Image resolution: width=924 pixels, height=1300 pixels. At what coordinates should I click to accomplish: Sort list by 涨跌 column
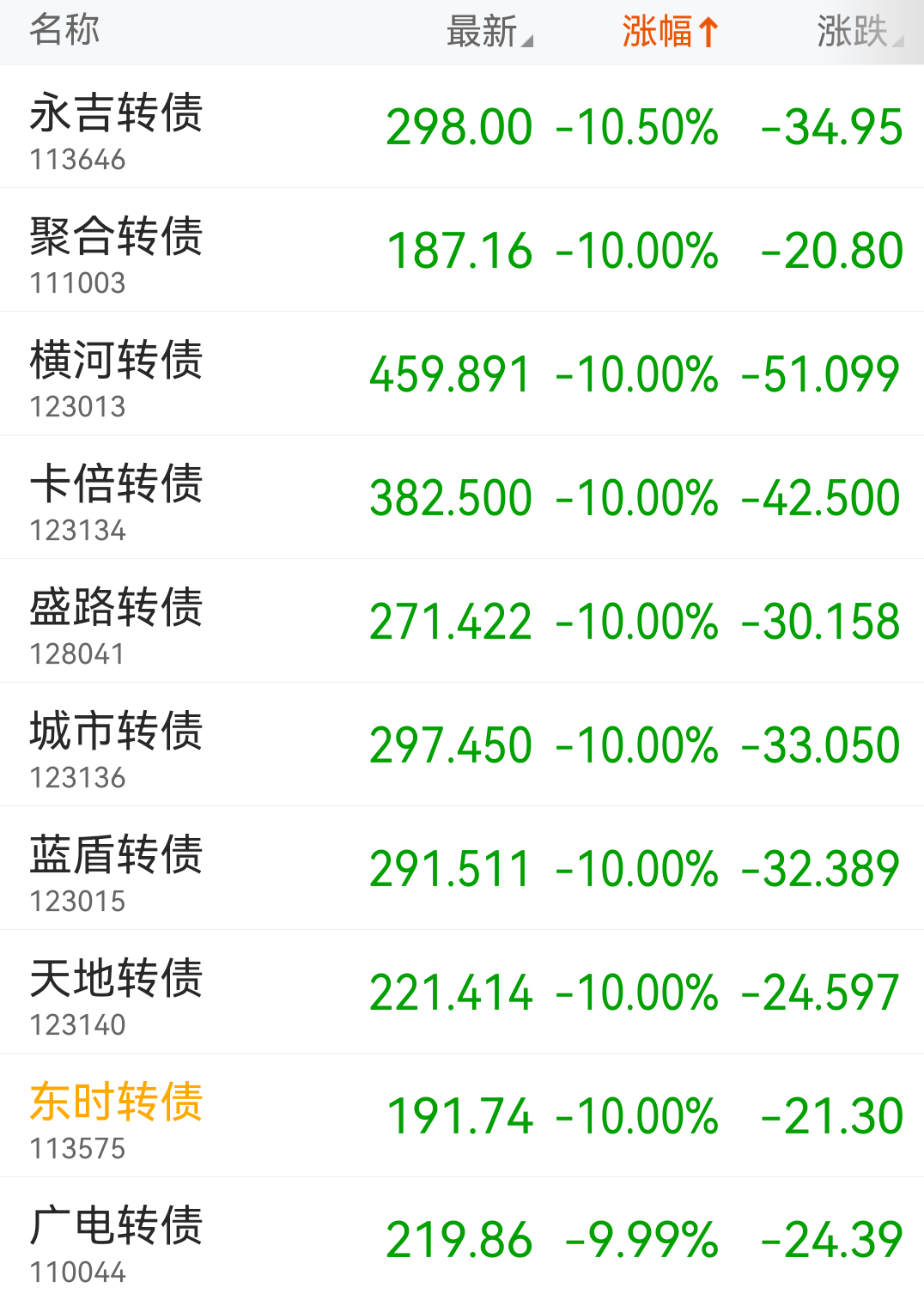pos(858,32)
